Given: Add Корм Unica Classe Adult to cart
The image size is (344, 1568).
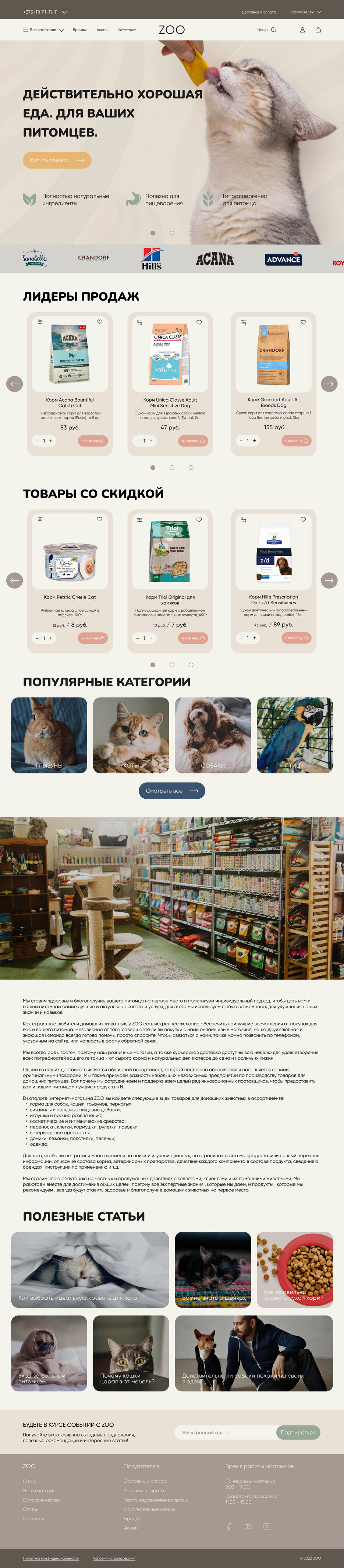Looking at the screenshot, I should [x=193, y=441].
